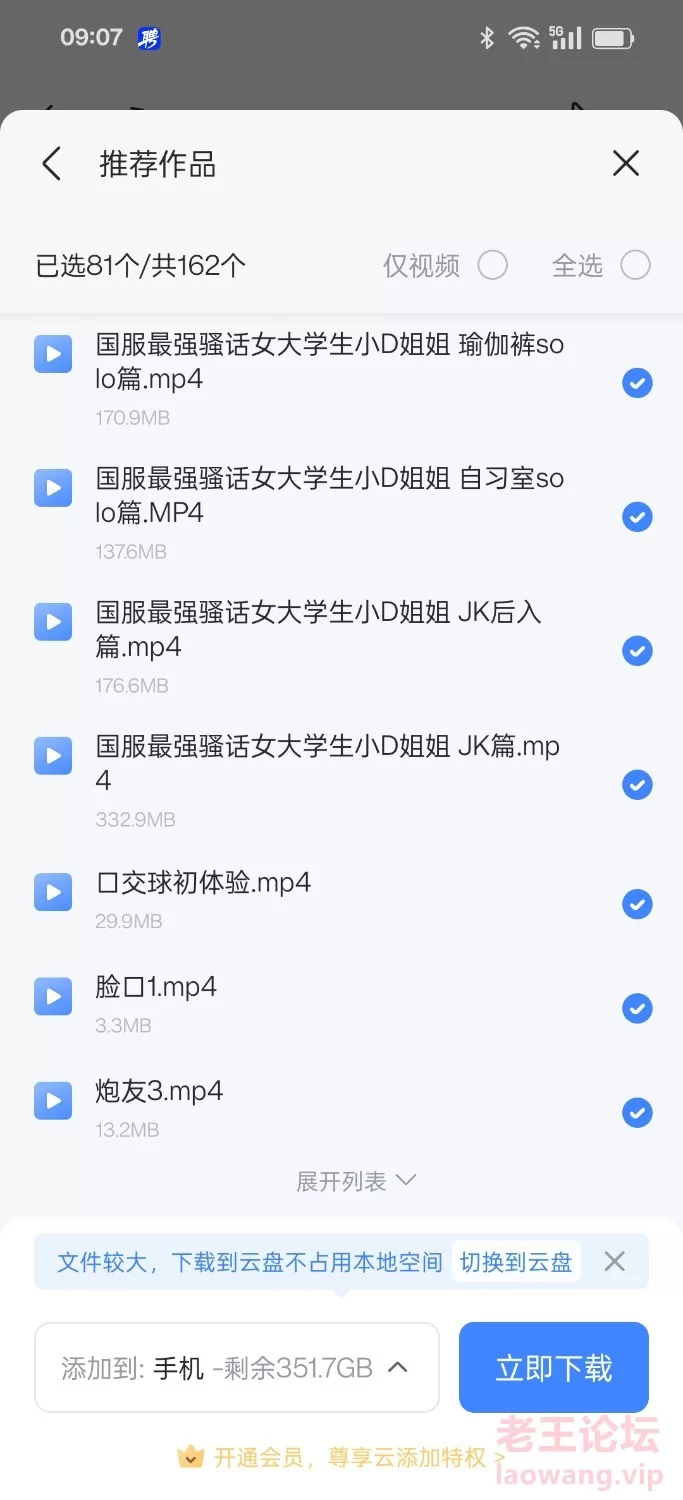Image resolution: width=683 pixels, height=1500 pixels.
Task: Tap 切换到云盘 to download to cloud
Action: [x=516, y=1262]
